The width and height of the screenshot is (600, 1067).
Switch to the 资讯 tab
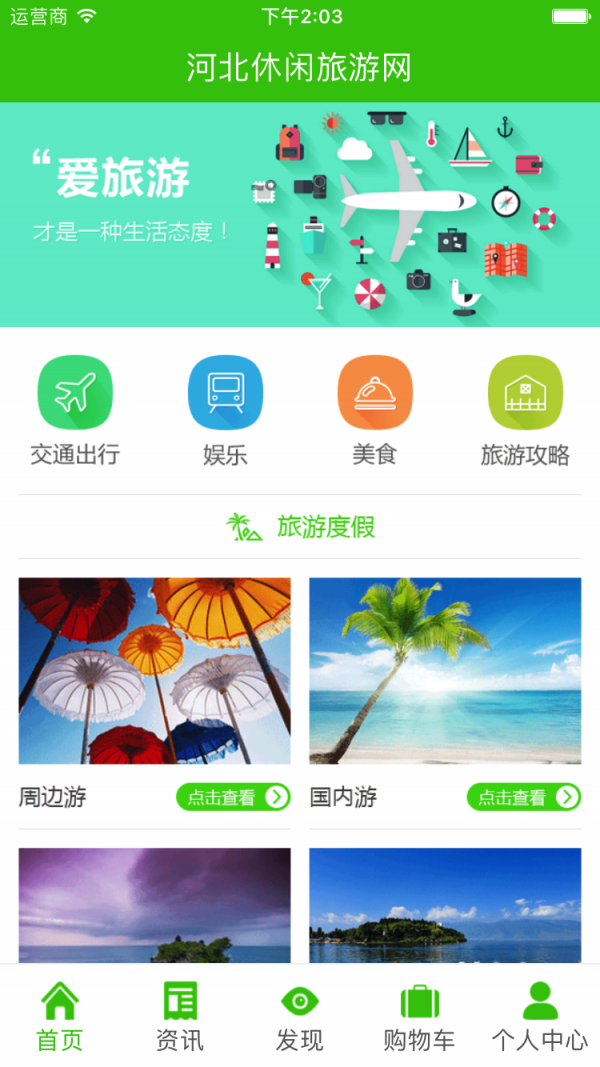180,1016
